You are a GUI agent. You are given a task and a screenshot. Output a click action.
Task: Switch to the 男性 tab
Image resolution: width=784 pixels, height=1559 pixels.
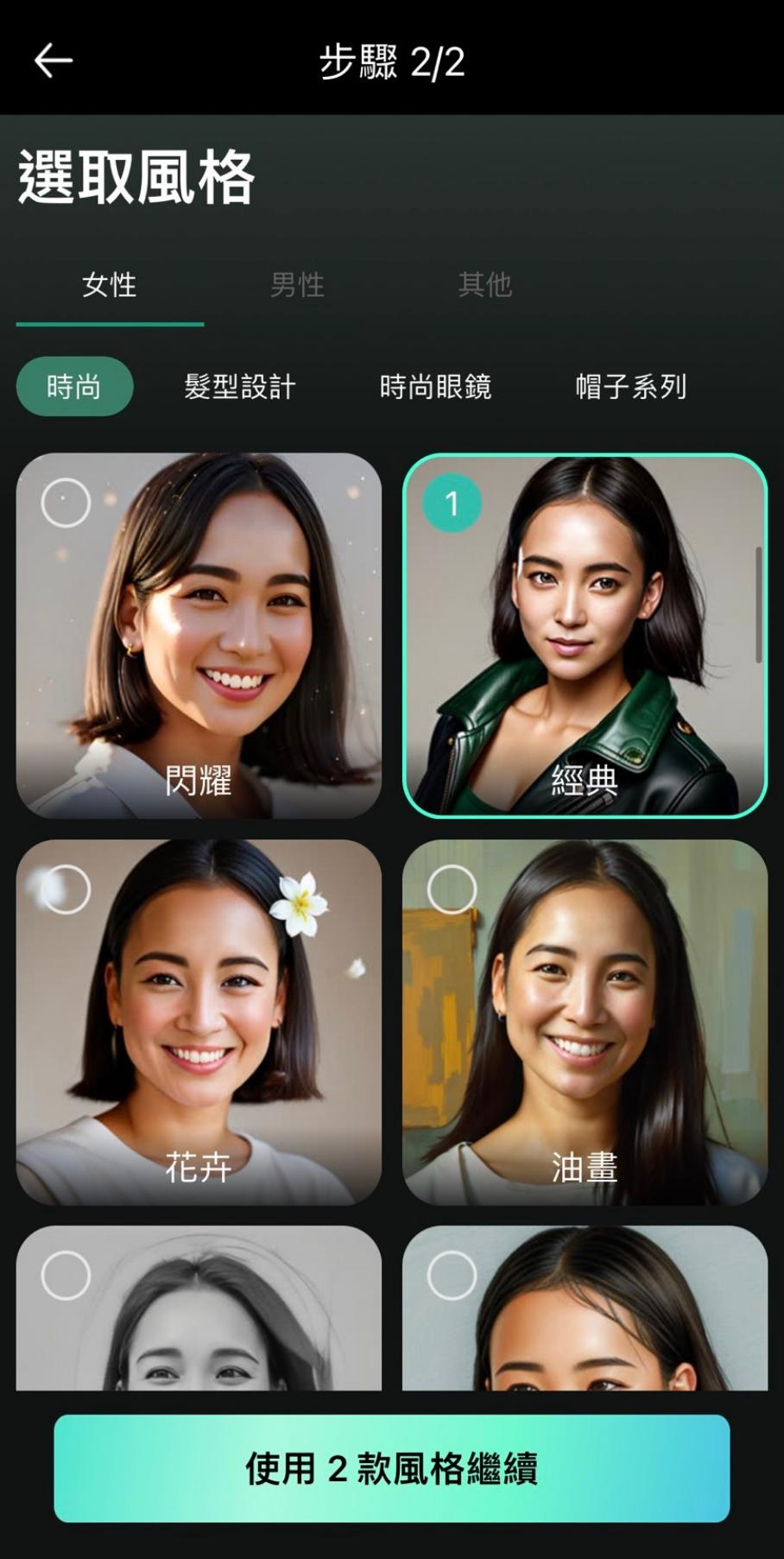point(297,285)
